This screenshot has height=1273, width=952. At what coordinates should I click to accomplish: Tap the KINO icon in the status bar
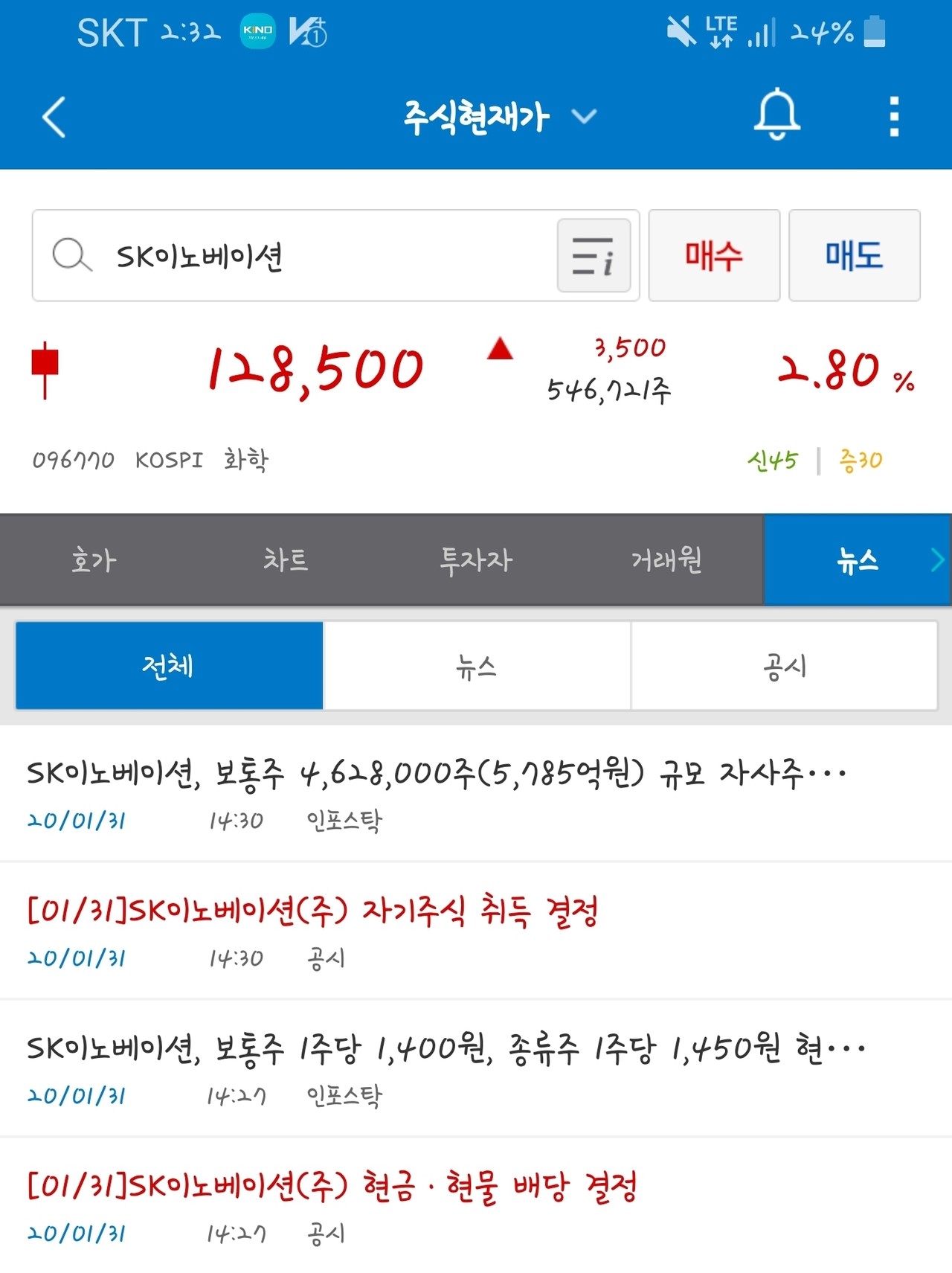[257, 31]
